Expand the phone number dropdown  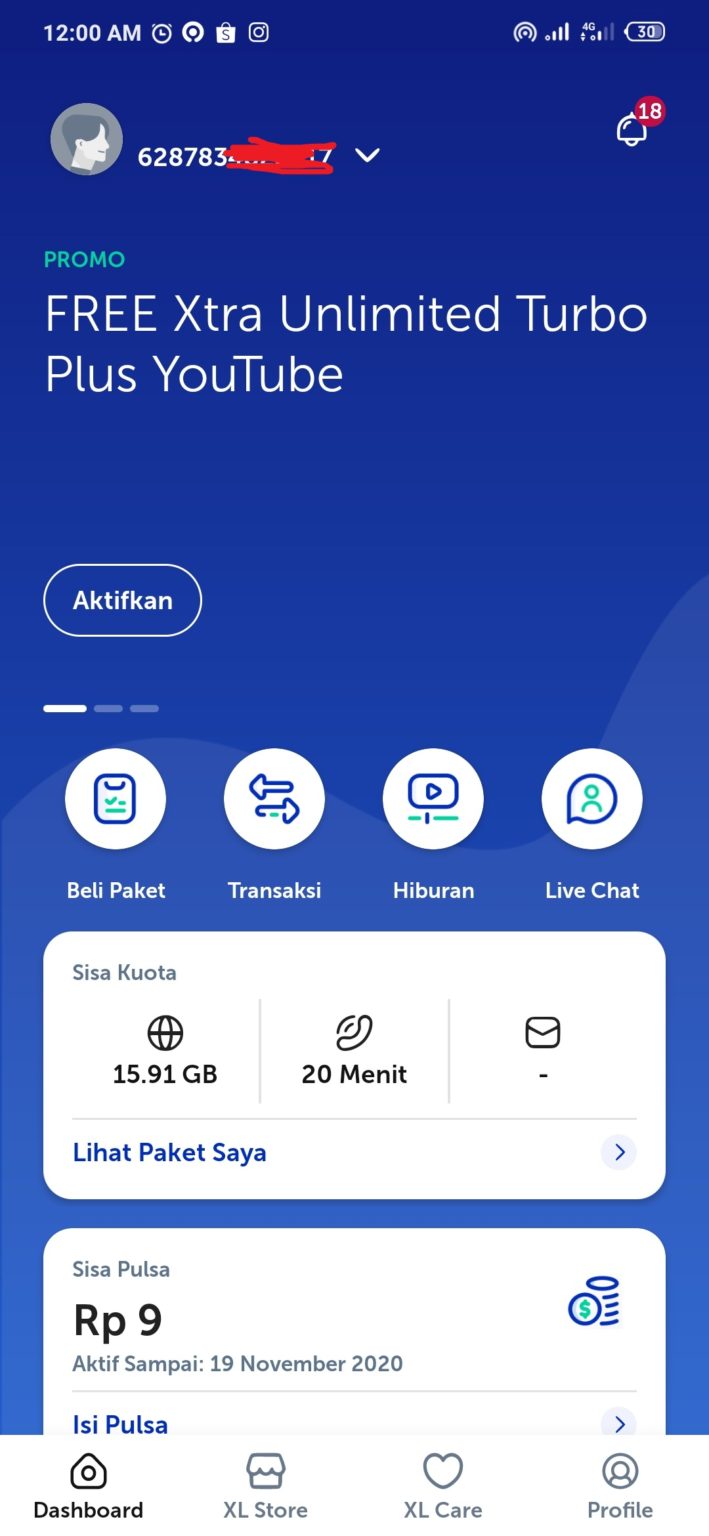coord(367,155)
